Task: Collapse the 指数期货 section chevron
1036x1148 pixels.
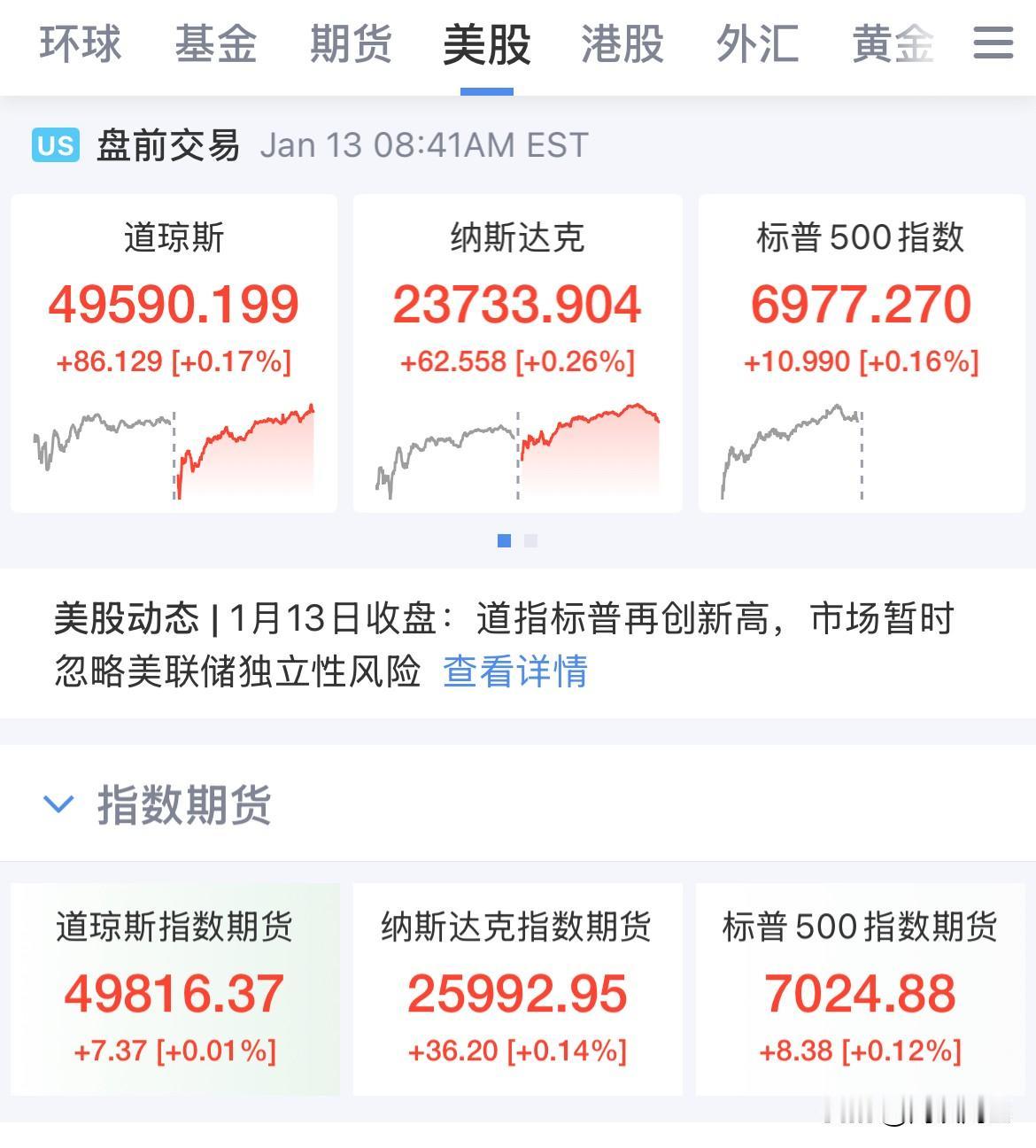Action: click(58, 803)
